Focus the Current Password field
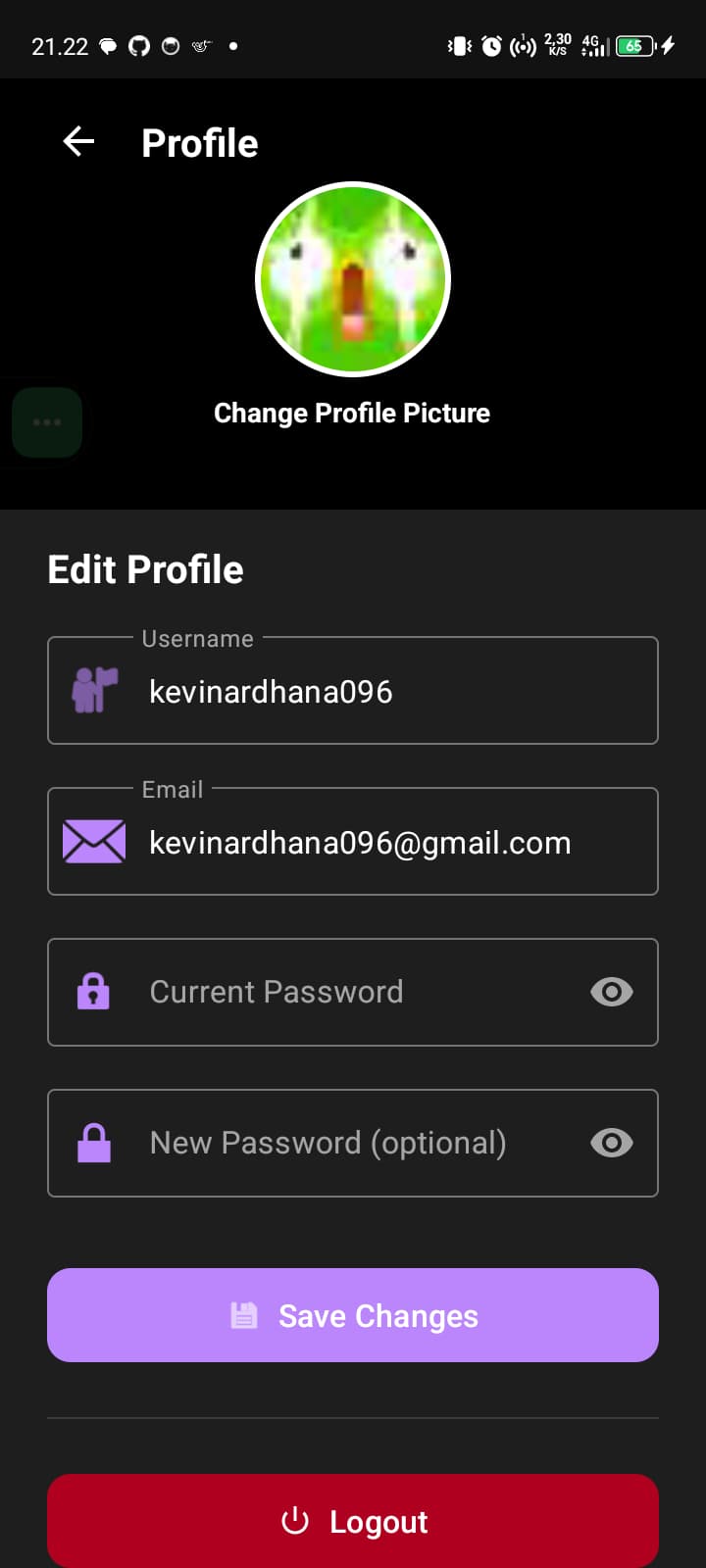 coord(353,992)
